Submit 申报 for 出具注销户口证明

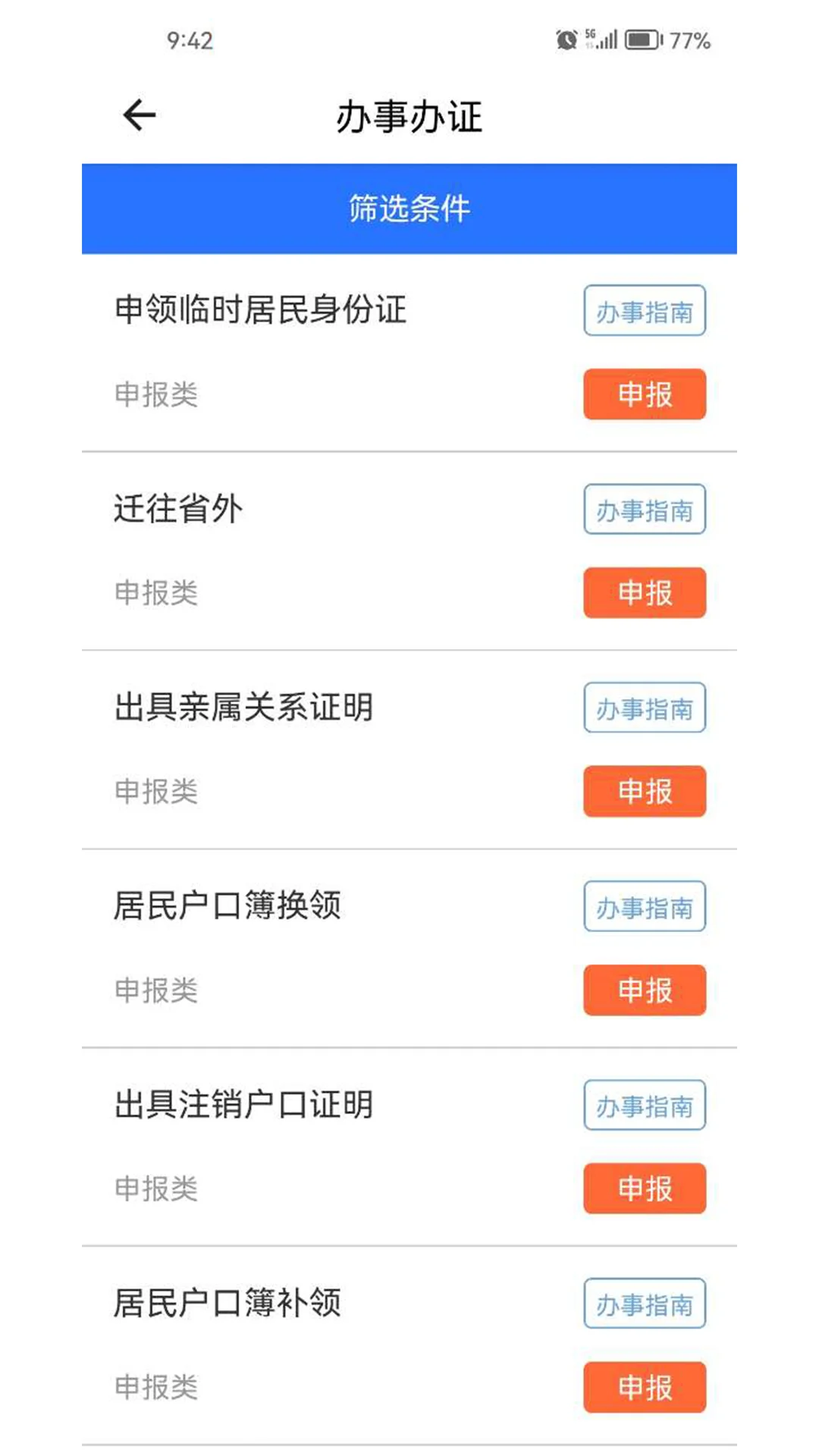644,1189
